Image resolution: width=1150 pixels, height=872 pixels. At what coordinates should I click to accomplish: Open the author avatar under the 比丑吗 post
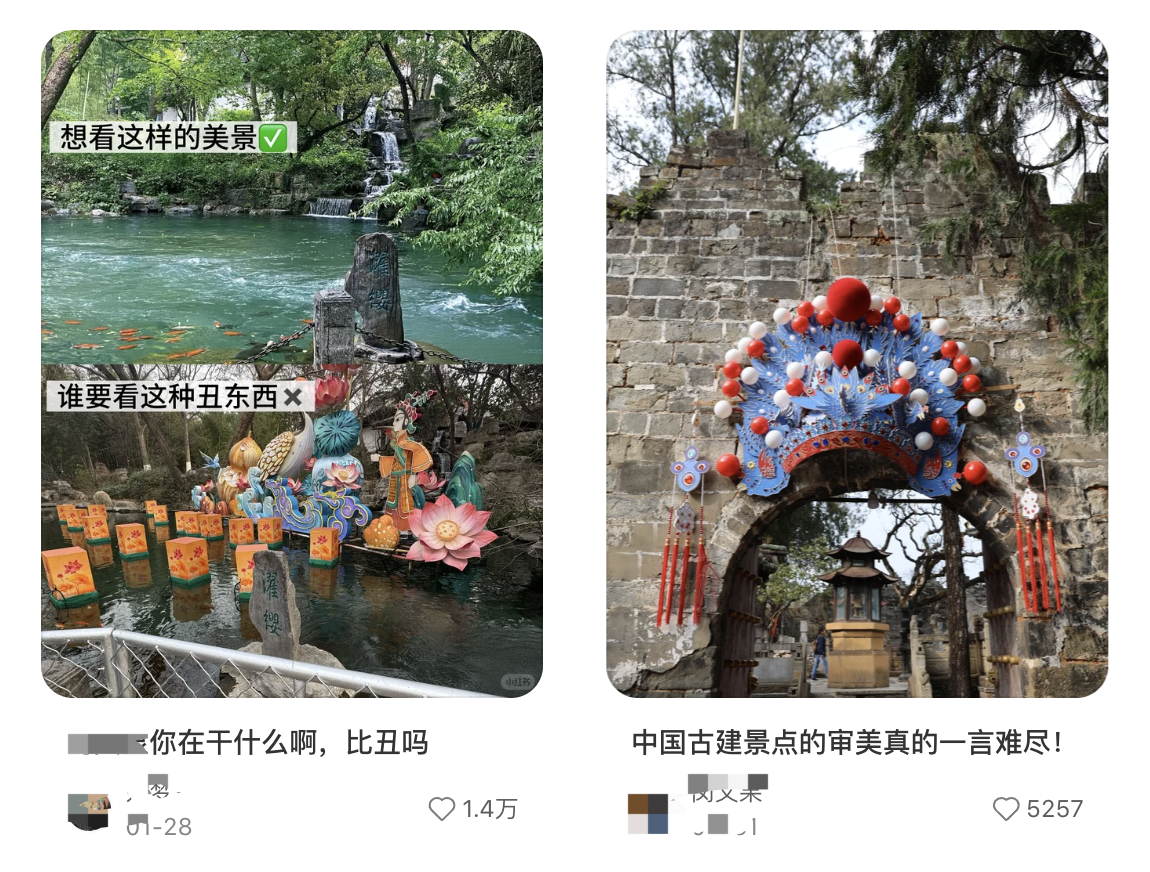pyautogui.click(x=88, y=811)
